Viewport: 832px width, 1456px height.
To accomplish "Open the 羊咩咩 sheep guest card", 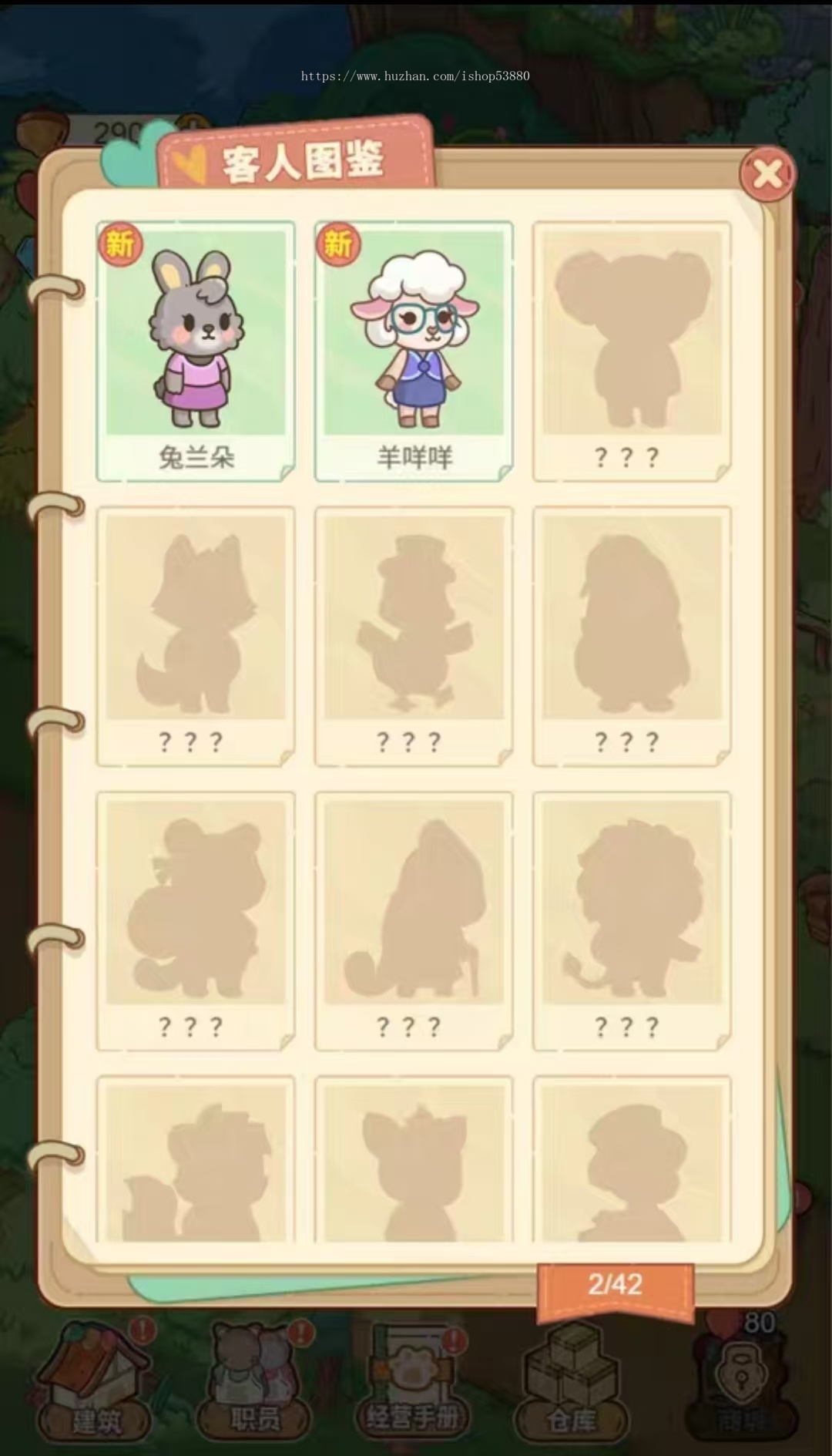I will pyautogui.click(x=414, y=351).
